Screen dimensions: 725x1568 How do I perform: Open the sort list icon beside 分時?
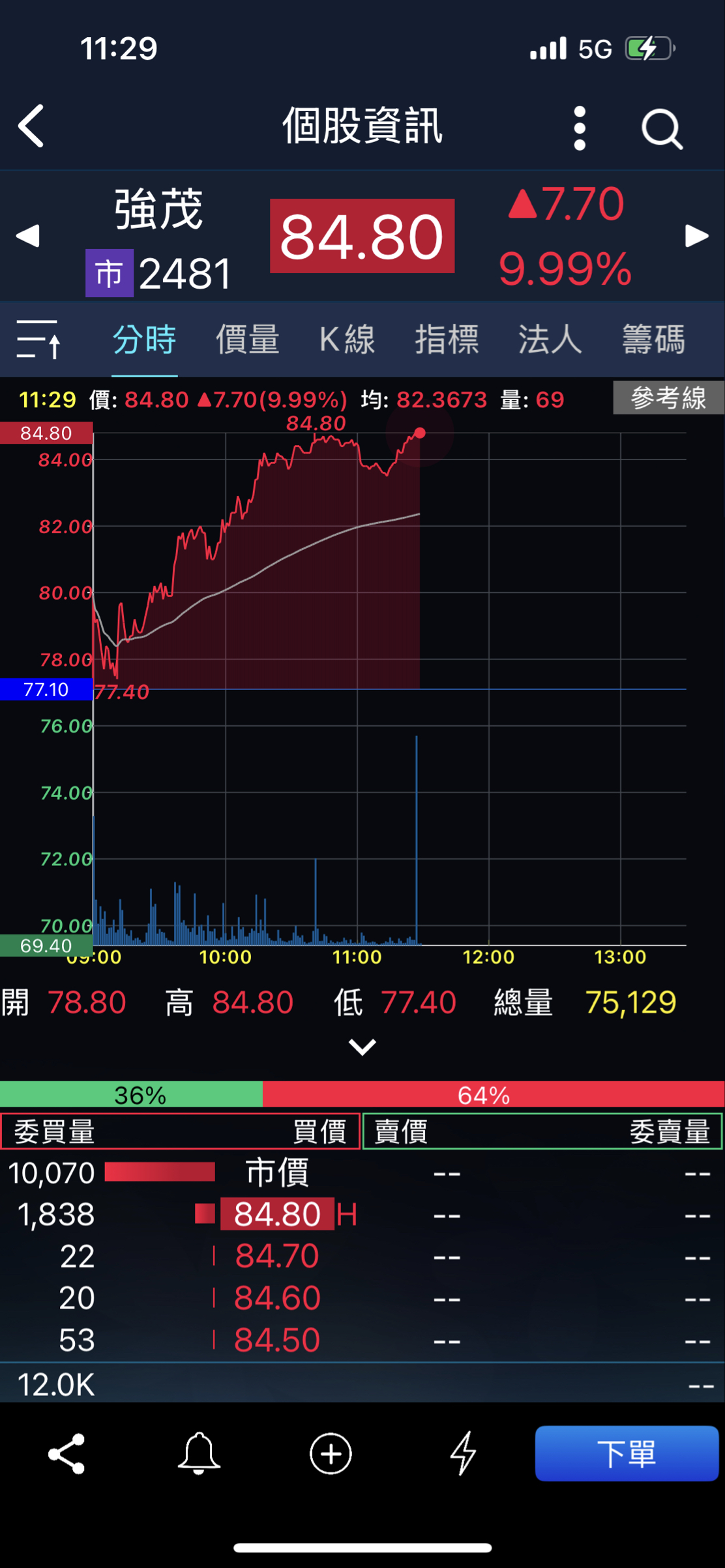click(x=38, y=339)
